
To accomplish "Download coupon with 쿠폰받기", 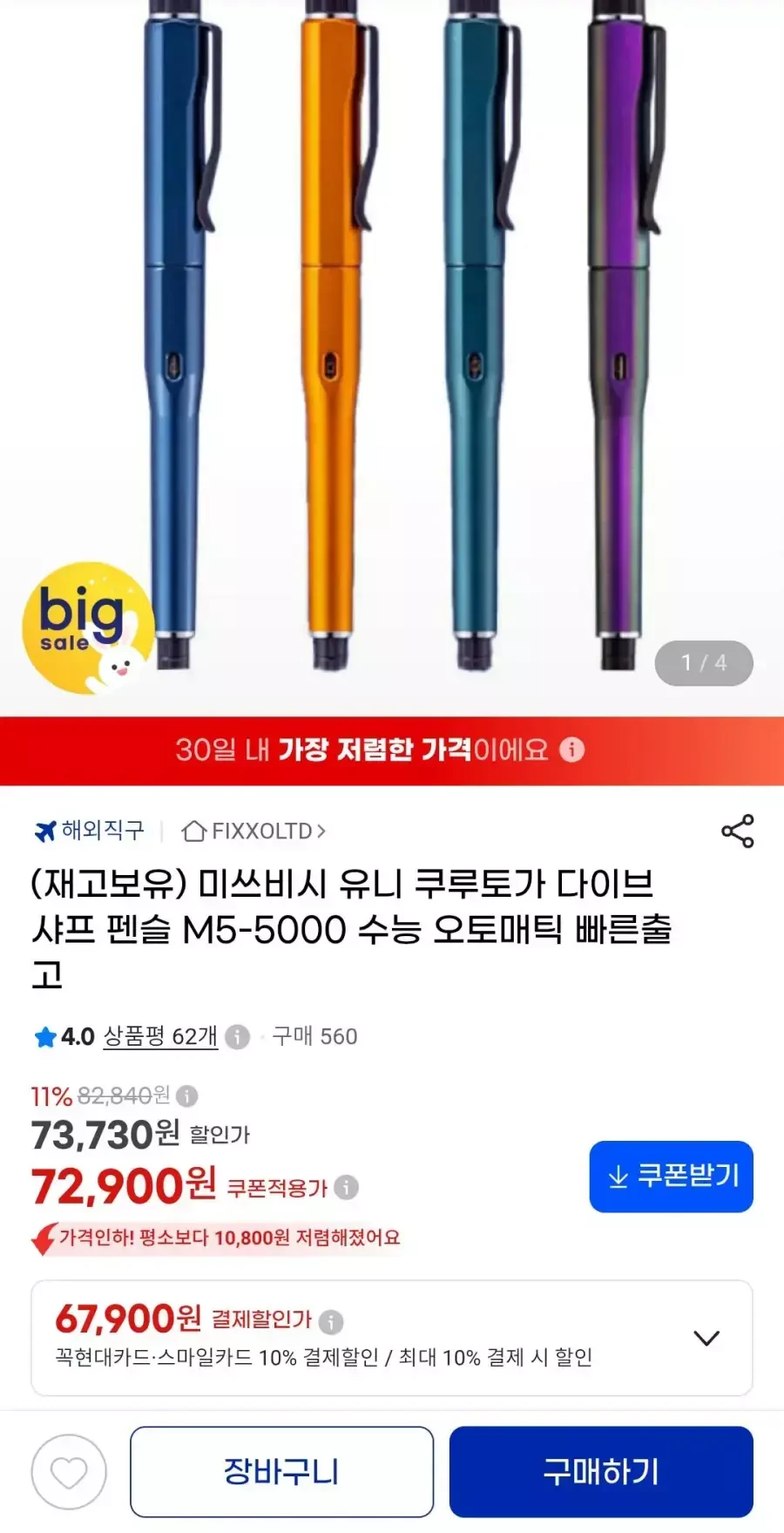I will (671, 1177).
